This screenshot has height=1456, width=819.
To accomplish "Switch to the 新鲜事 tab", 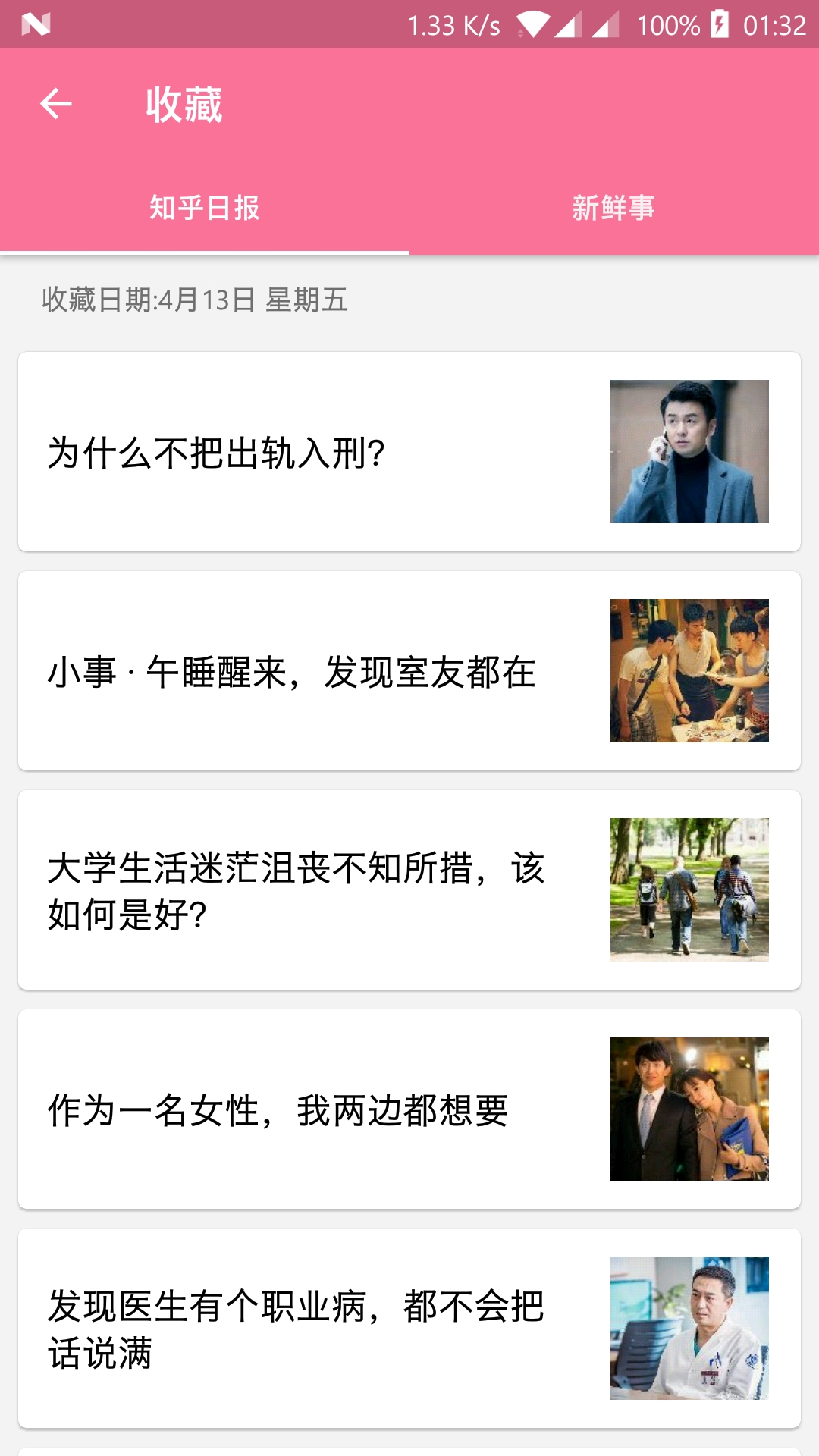I will click(x=613, y=207).
